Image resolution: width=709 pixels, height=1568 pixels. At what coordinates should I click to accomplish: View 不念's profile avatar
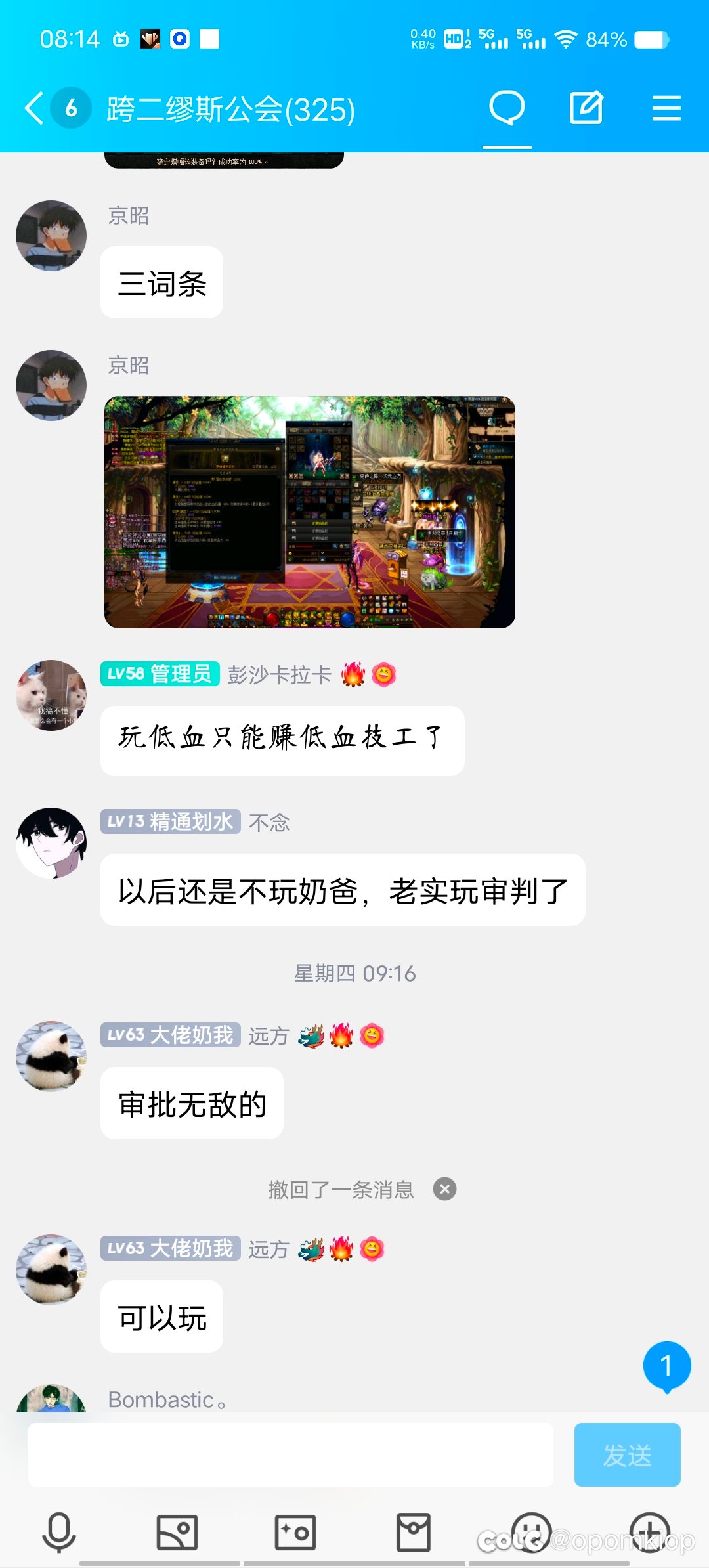tap(51, 843)
